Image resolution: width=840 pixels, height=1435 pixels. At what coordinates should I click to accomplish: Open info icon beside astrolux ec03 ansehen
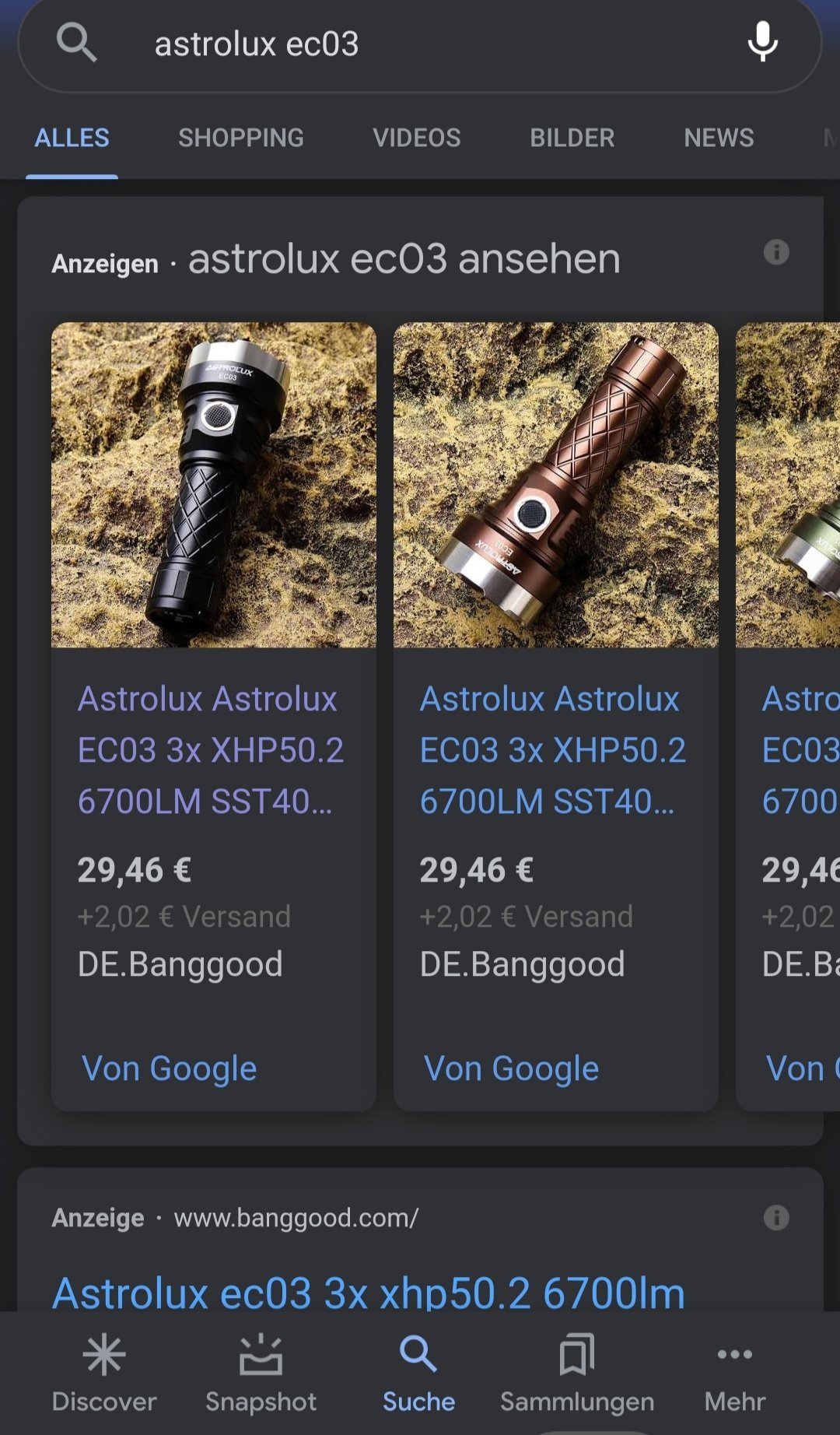[x=776, y=252]
